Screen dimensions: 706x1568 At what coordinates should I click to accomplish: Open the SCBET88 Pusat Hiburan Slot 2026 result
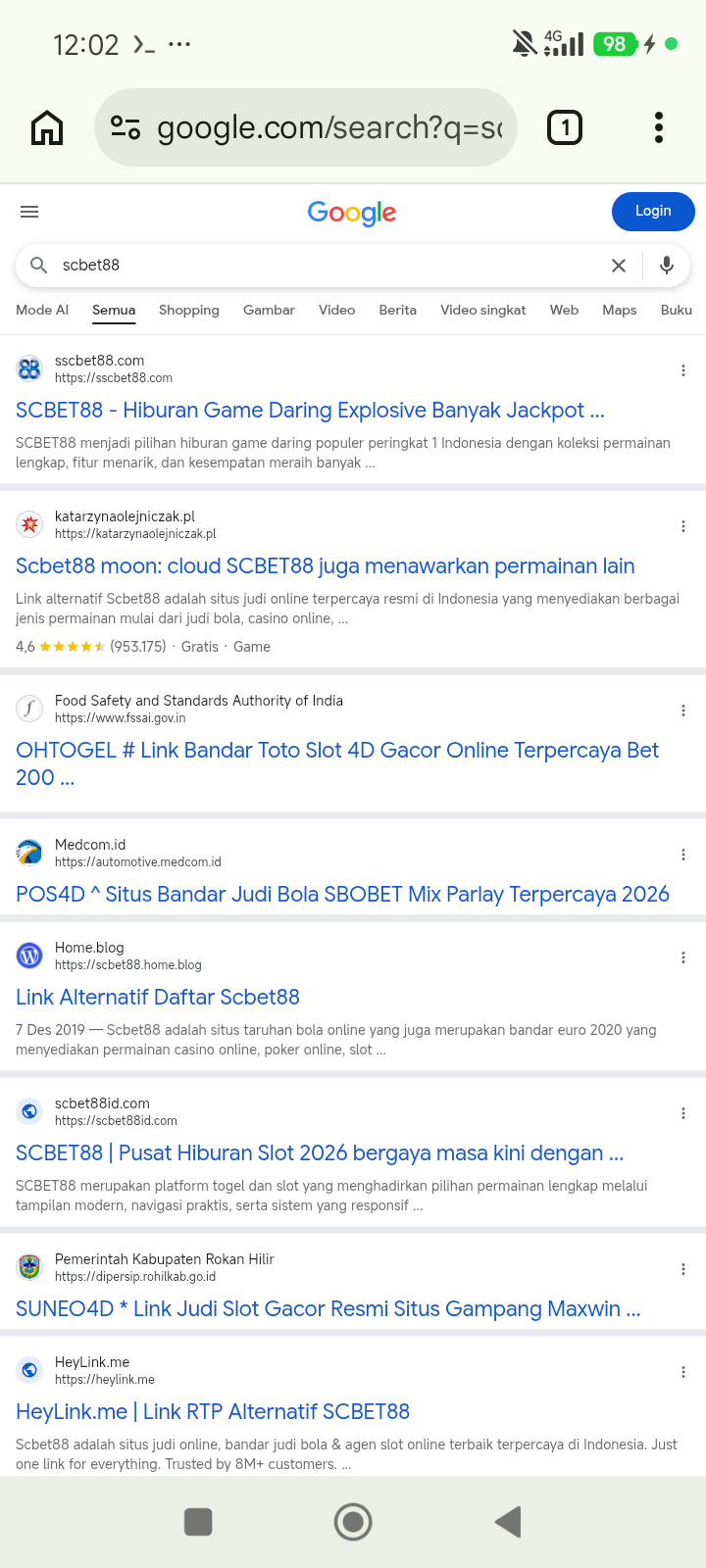320,1152
